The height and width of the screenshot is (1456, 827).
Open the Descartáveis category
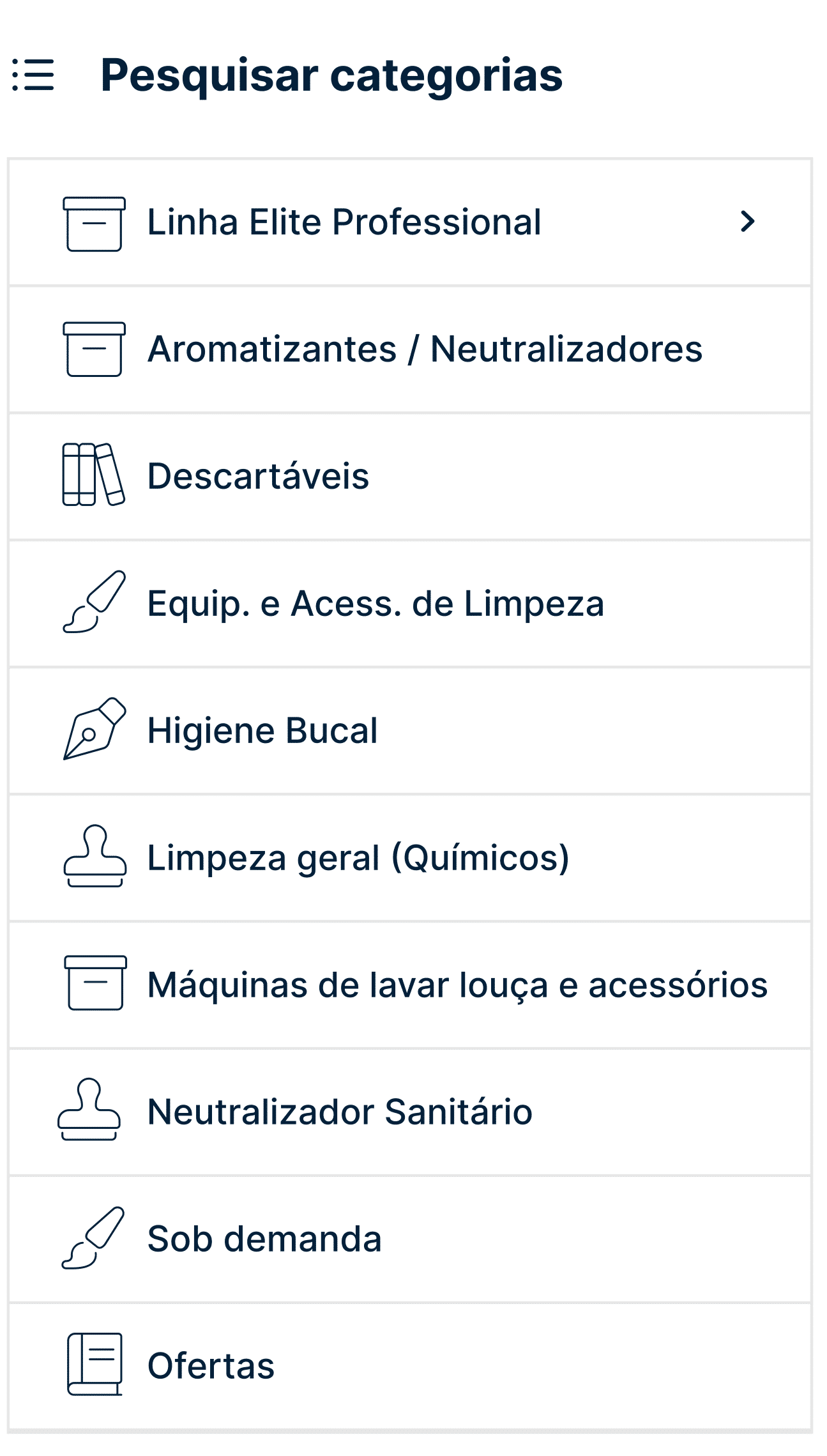point(409,477)
